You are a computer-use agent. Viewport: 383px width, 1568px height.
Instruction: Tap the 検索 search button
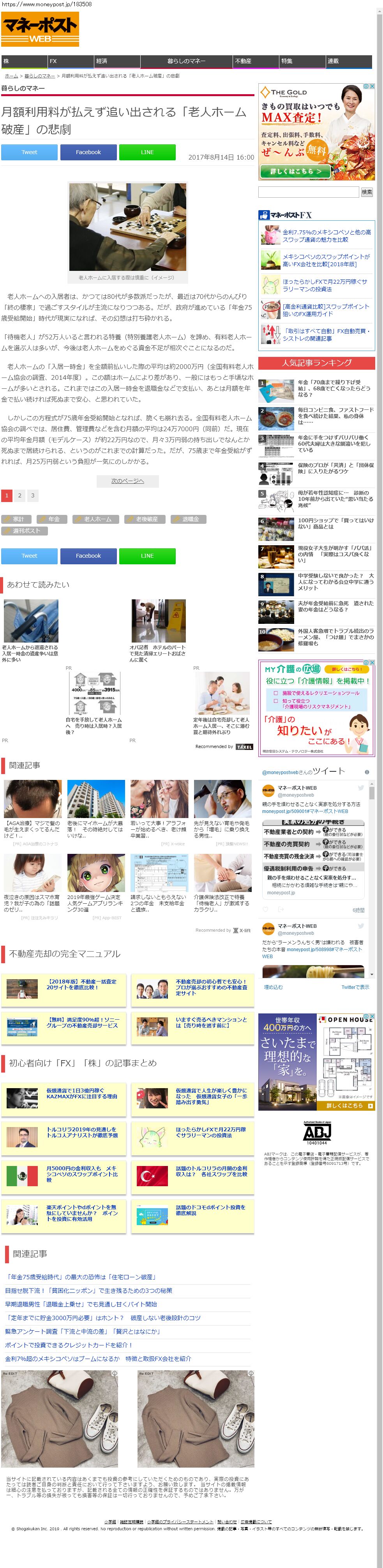tap(367, 192)
